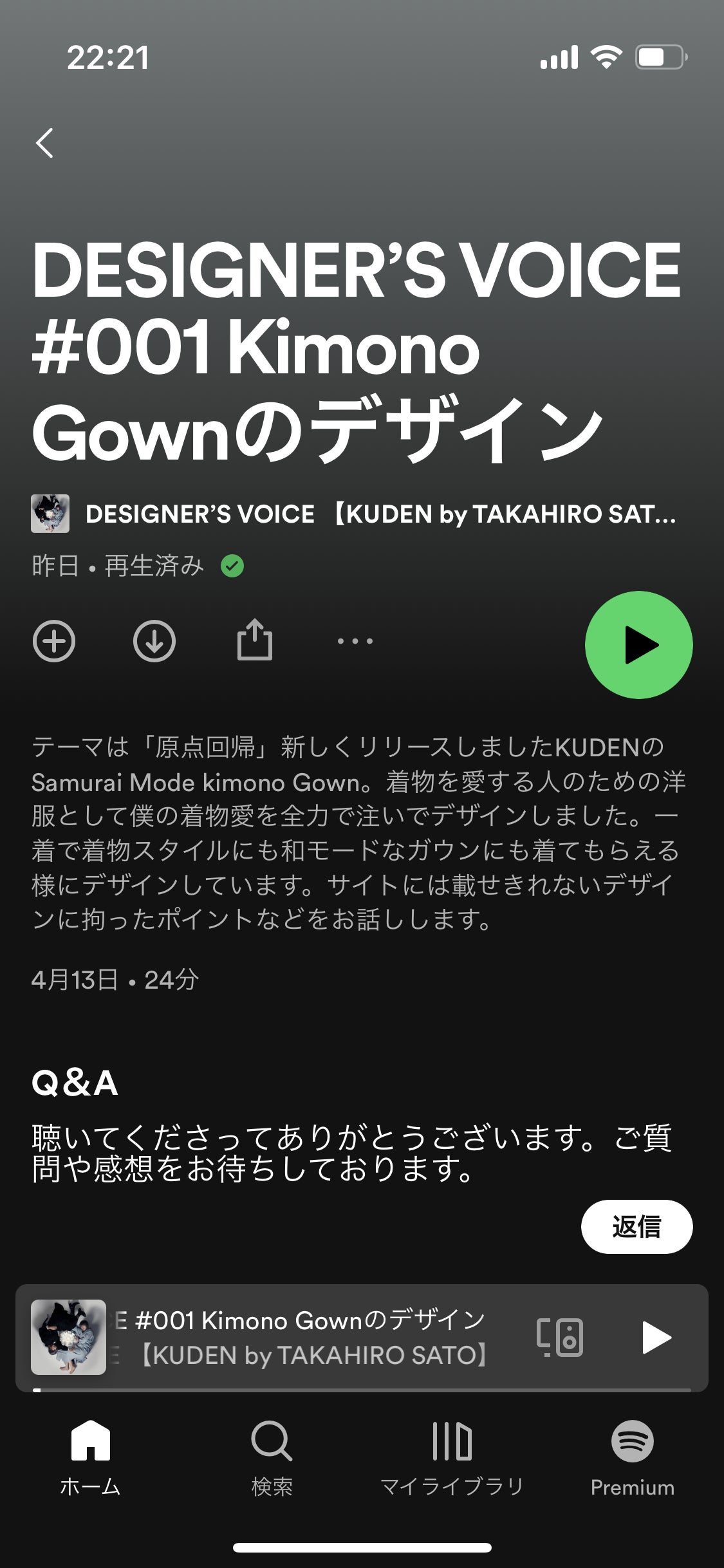Add this episode to your library
724x1568 pixels.
[x=54, y=641]
